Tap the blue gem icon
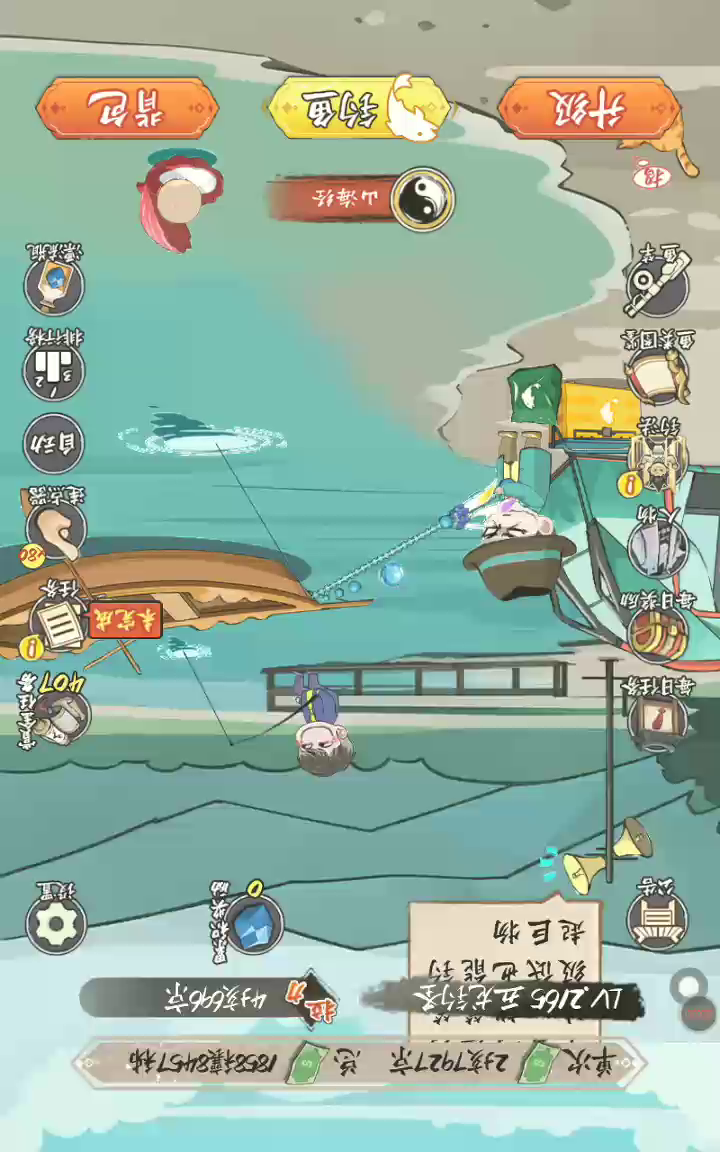 click(x=254, y=924)
